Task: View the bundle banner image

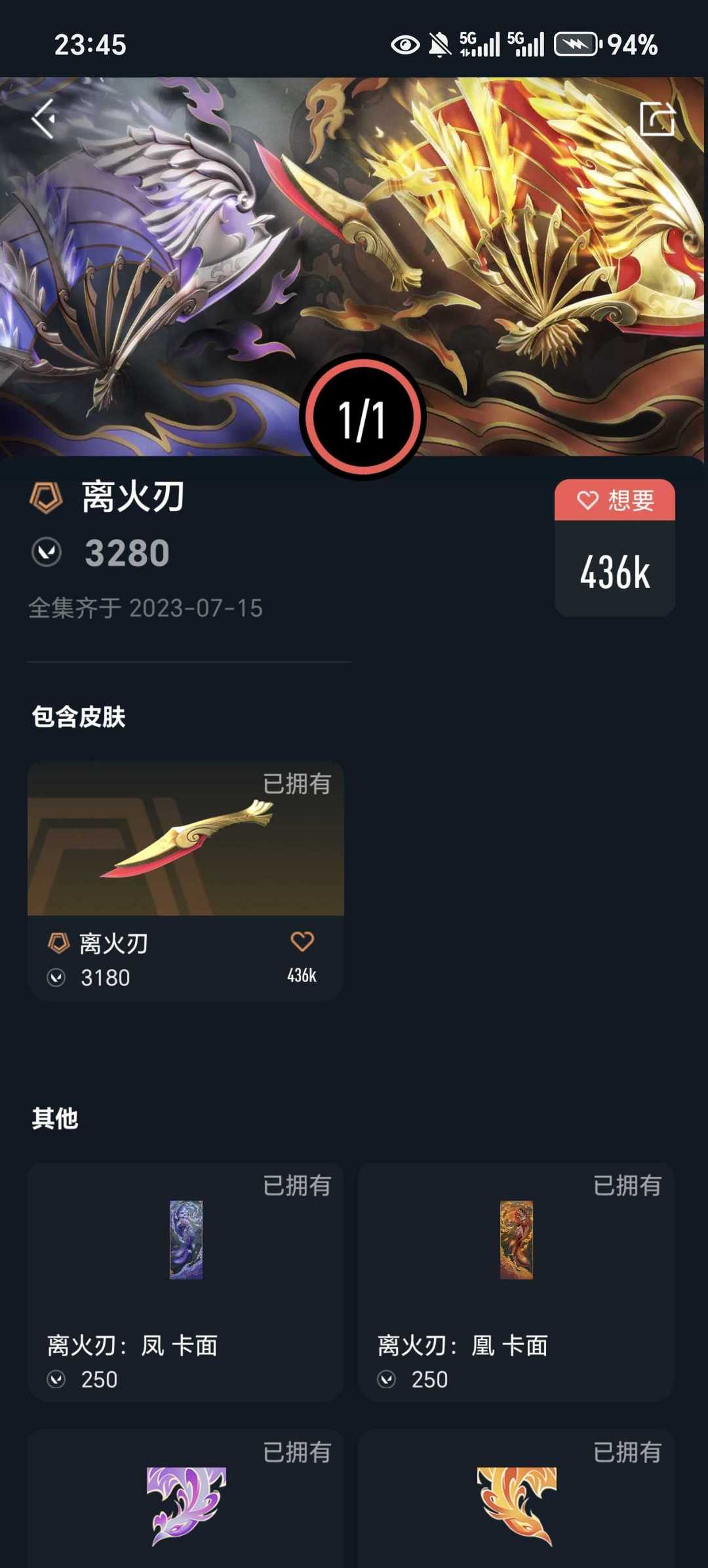Action: (x=354, y=267)
